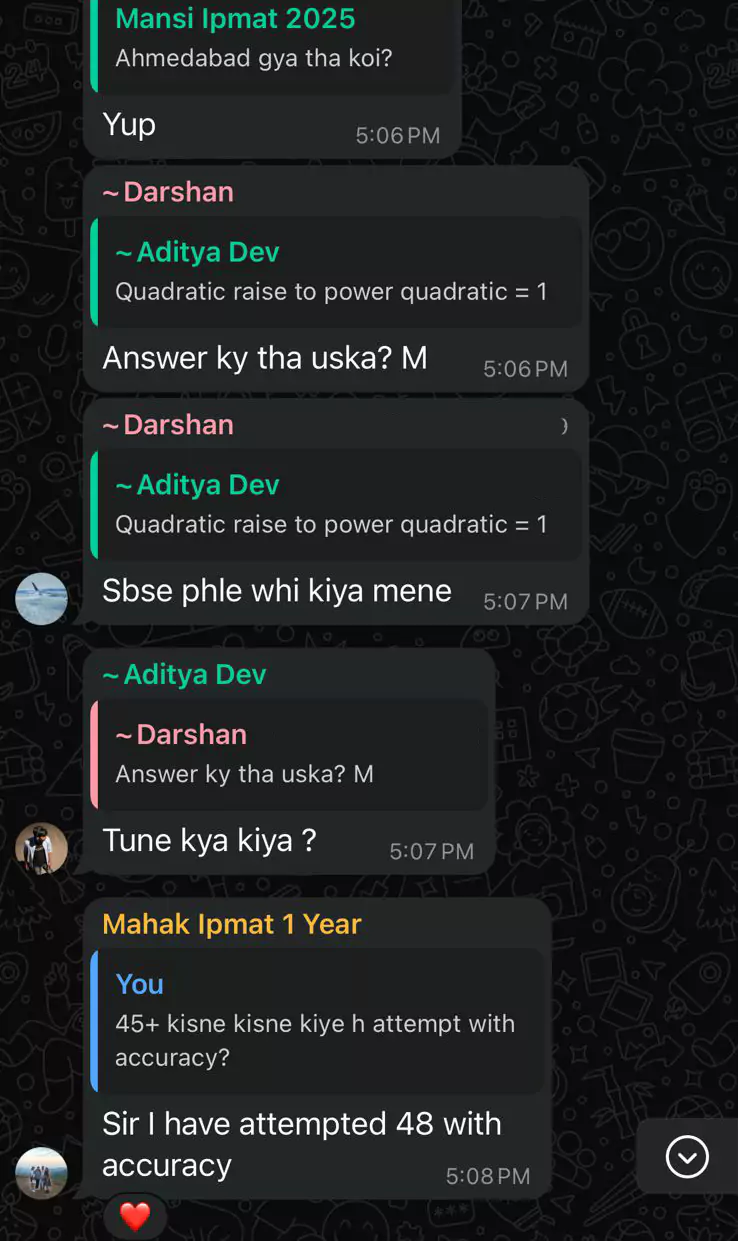View Darshan's profile picture beside 5:07 PM message
The height and width of the screenshot is (1241, 738).
pyautogui.click(x=42, y=599)
